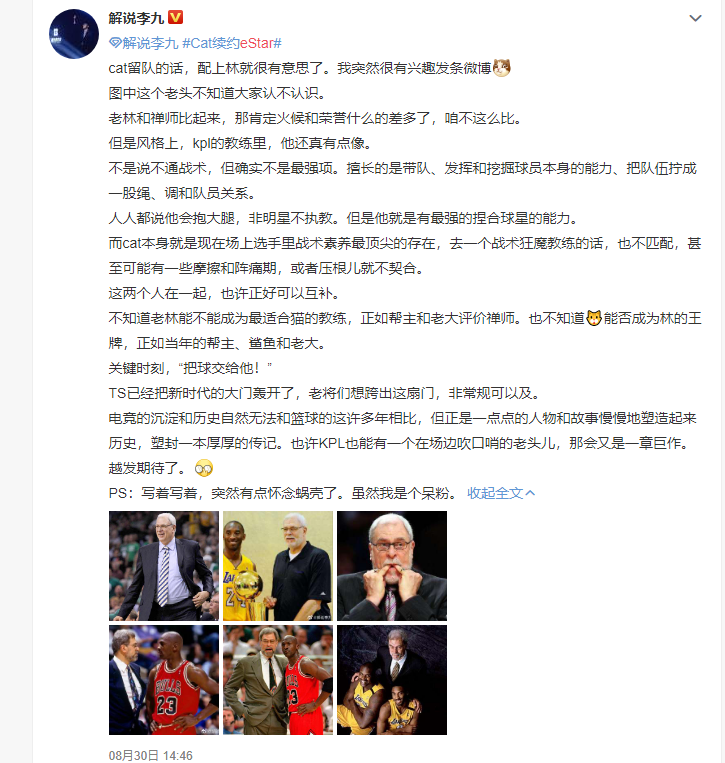Screen dimensions: 725x763
Task: Open 解说李九's profile avatar
Action: coord(74,35)
